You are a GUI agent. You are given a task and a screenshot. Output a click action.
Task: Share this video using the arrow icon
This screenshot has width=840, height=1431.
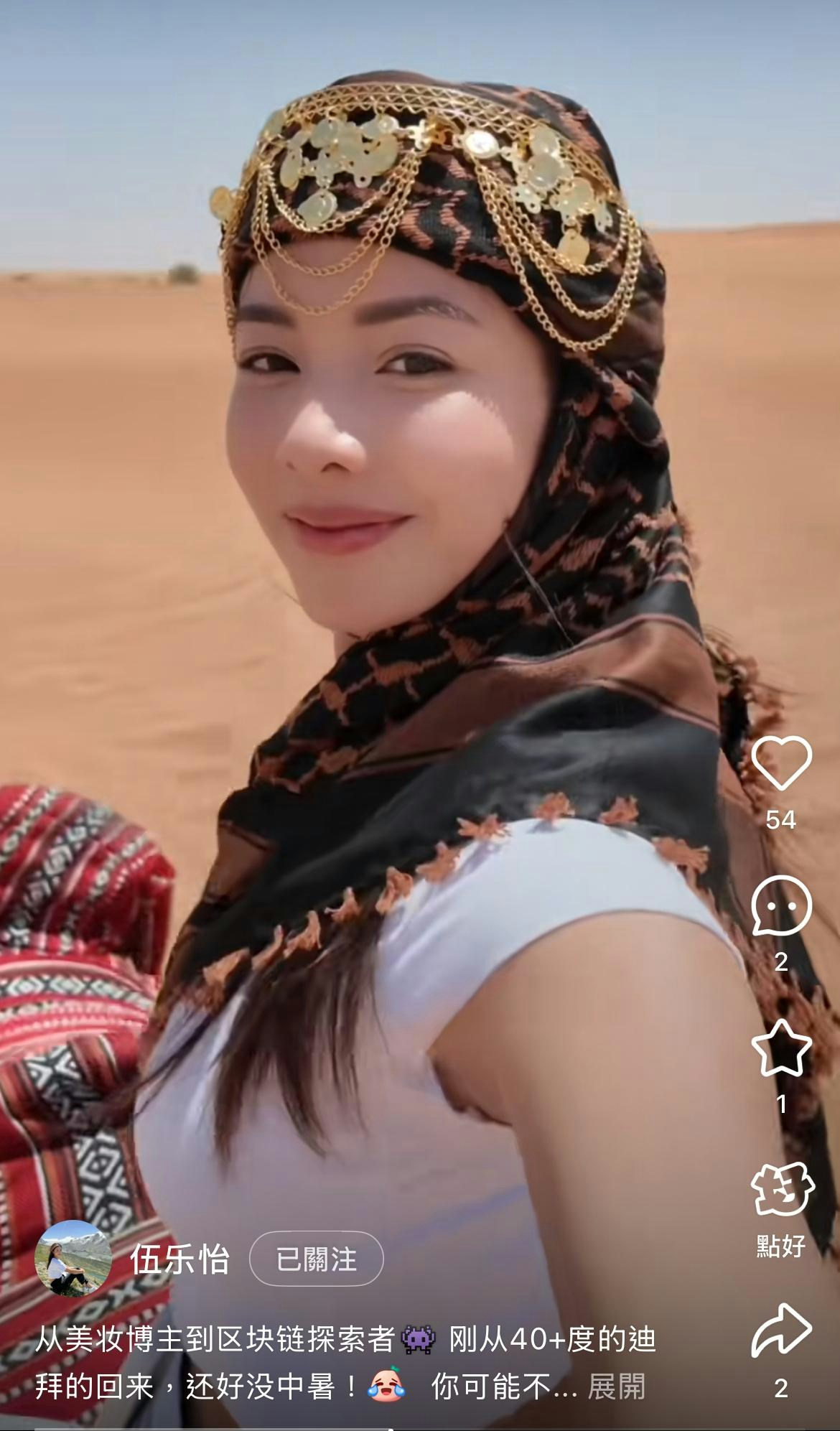point(781,1330)
